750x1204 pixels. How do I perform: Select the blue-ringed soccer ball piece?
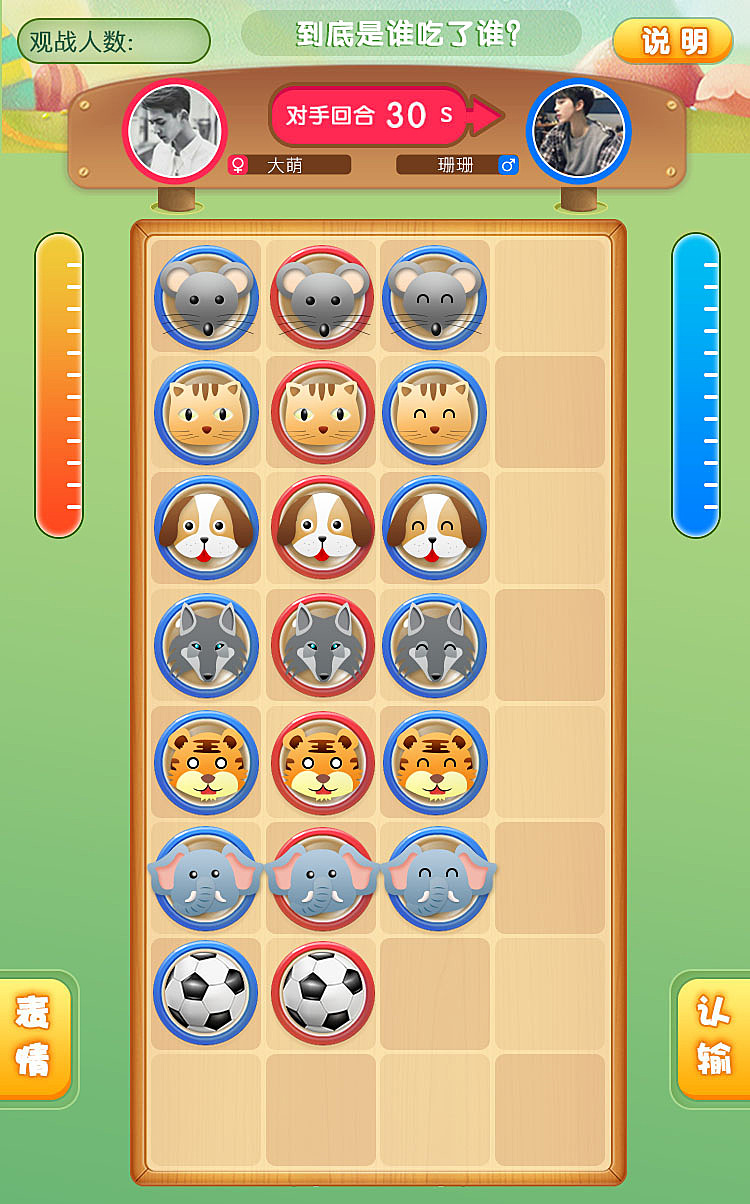click(206, 993)
